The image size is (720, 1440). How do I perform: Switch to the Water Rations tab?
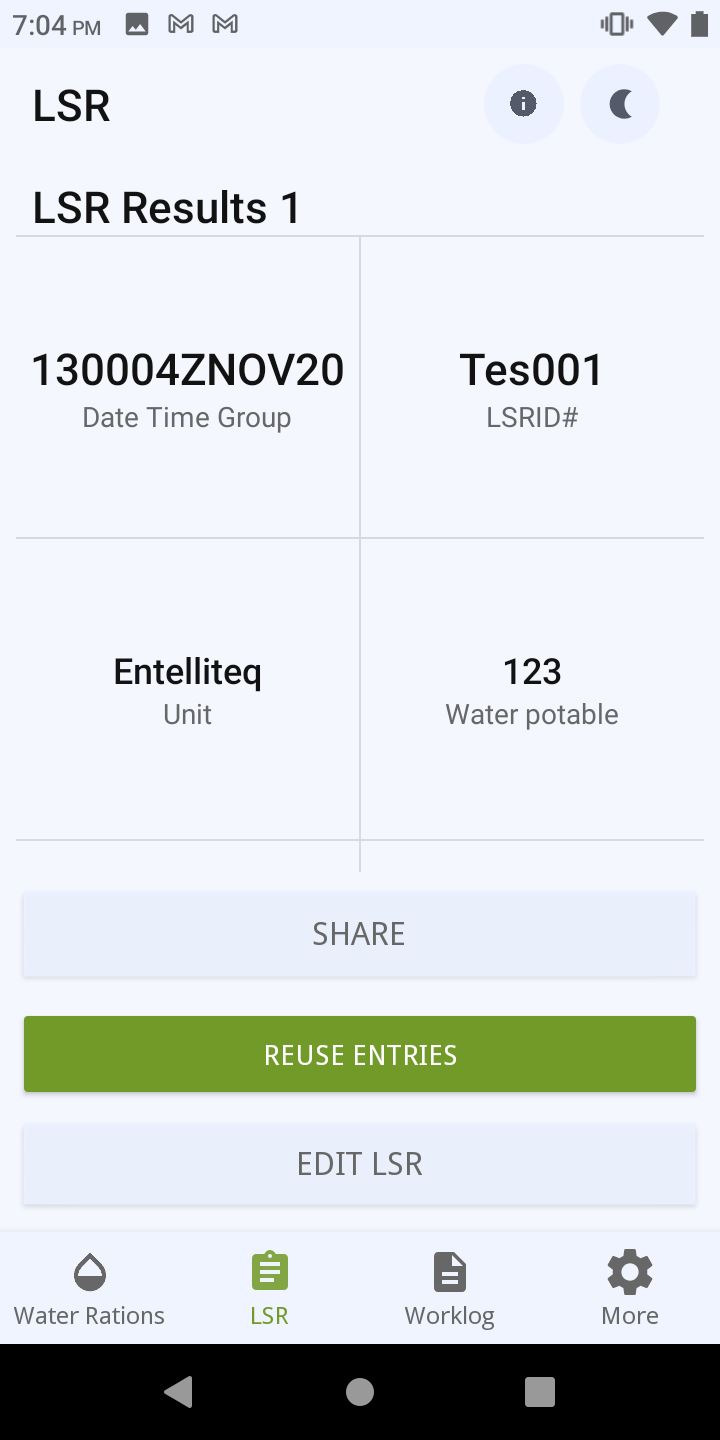(90, 1289)
